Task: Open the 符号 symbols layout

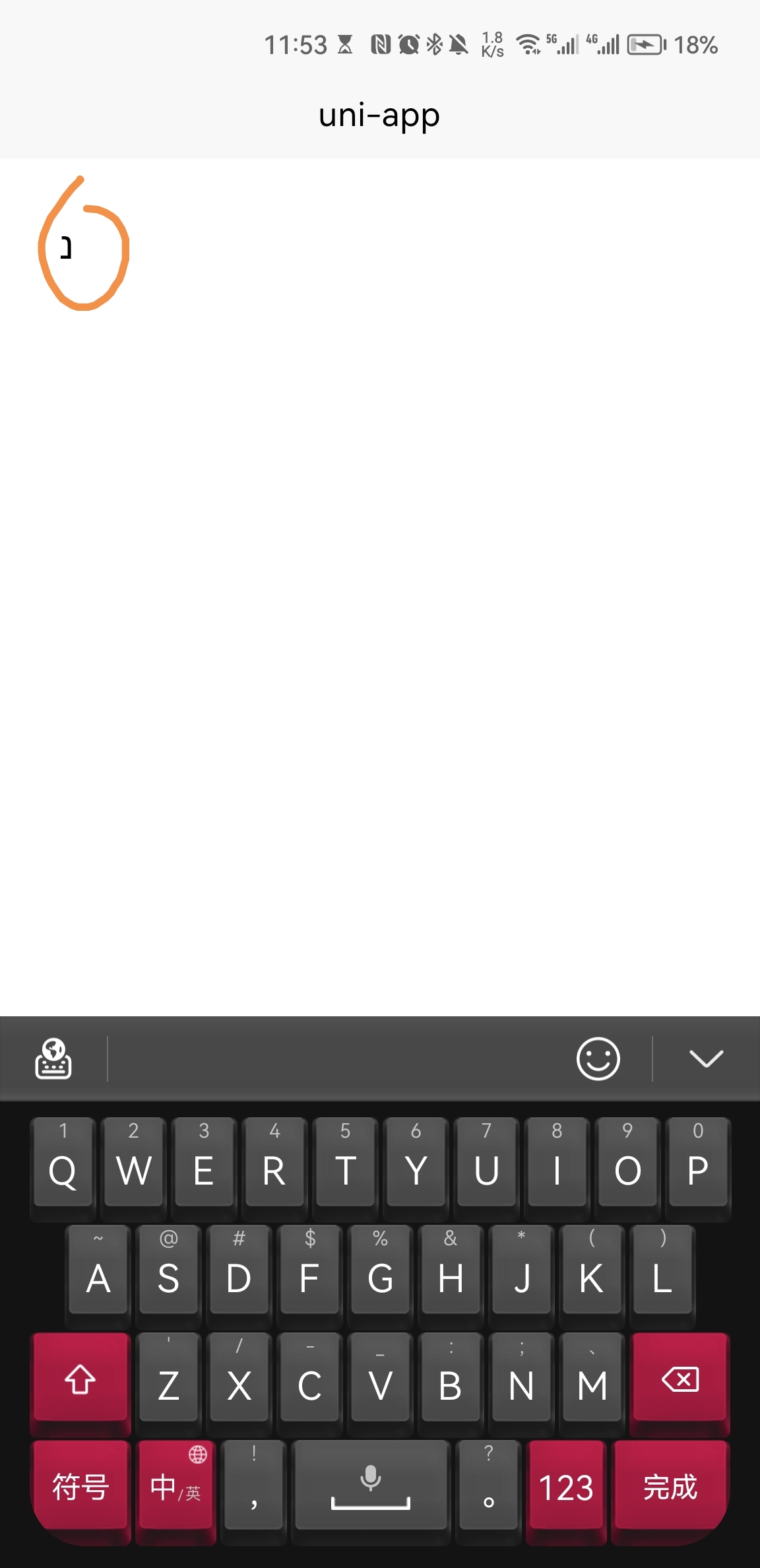Action: pyautogui.click(x=80, y=1489)
